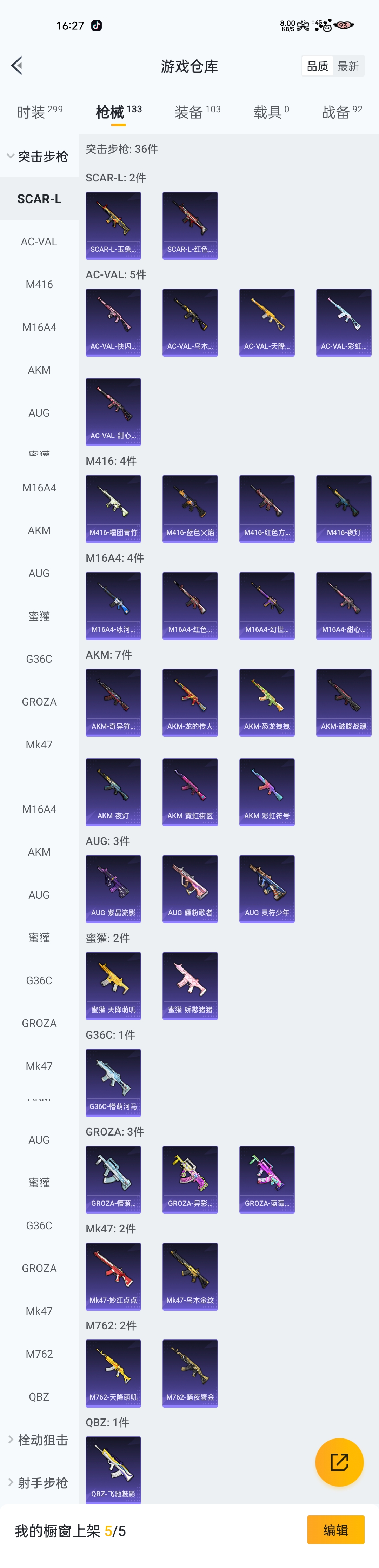Sort by 最新
The width and height of the screenshot is (379, 1568).
coord(348,66)
